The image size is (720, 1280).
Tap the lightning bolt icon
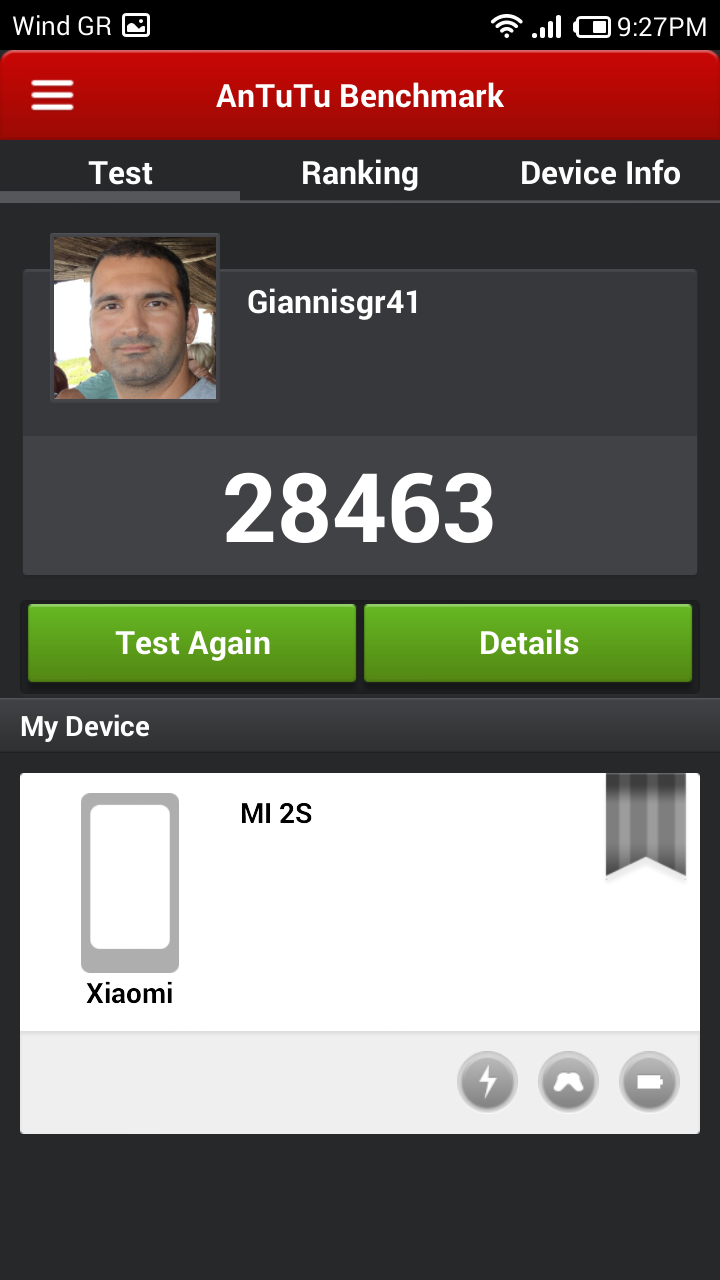pos(487,1082)
